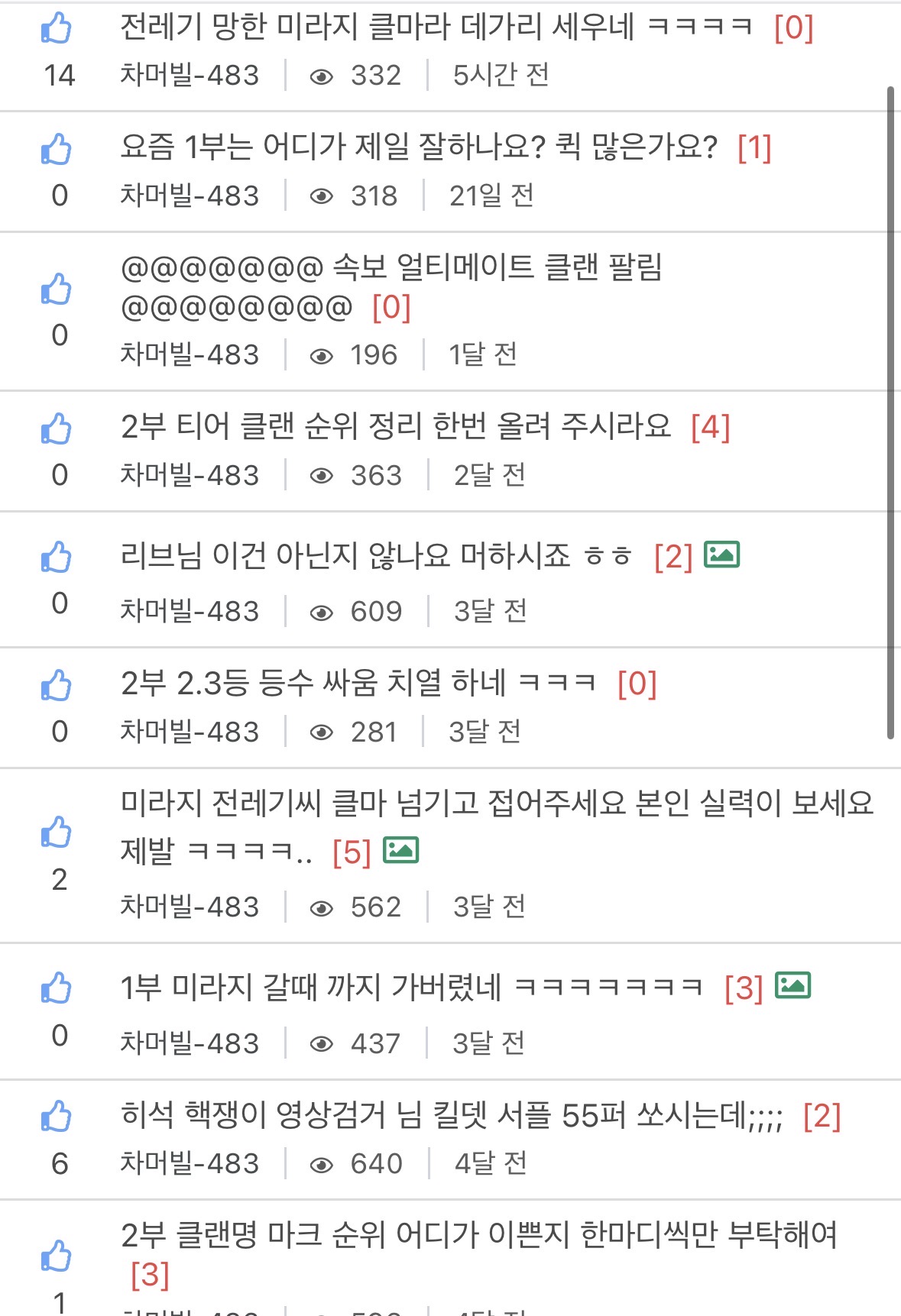Open post '1부 미라지 갈때 까지 가버렸네'
901x1316 pixels.
(x=411, y=988)
